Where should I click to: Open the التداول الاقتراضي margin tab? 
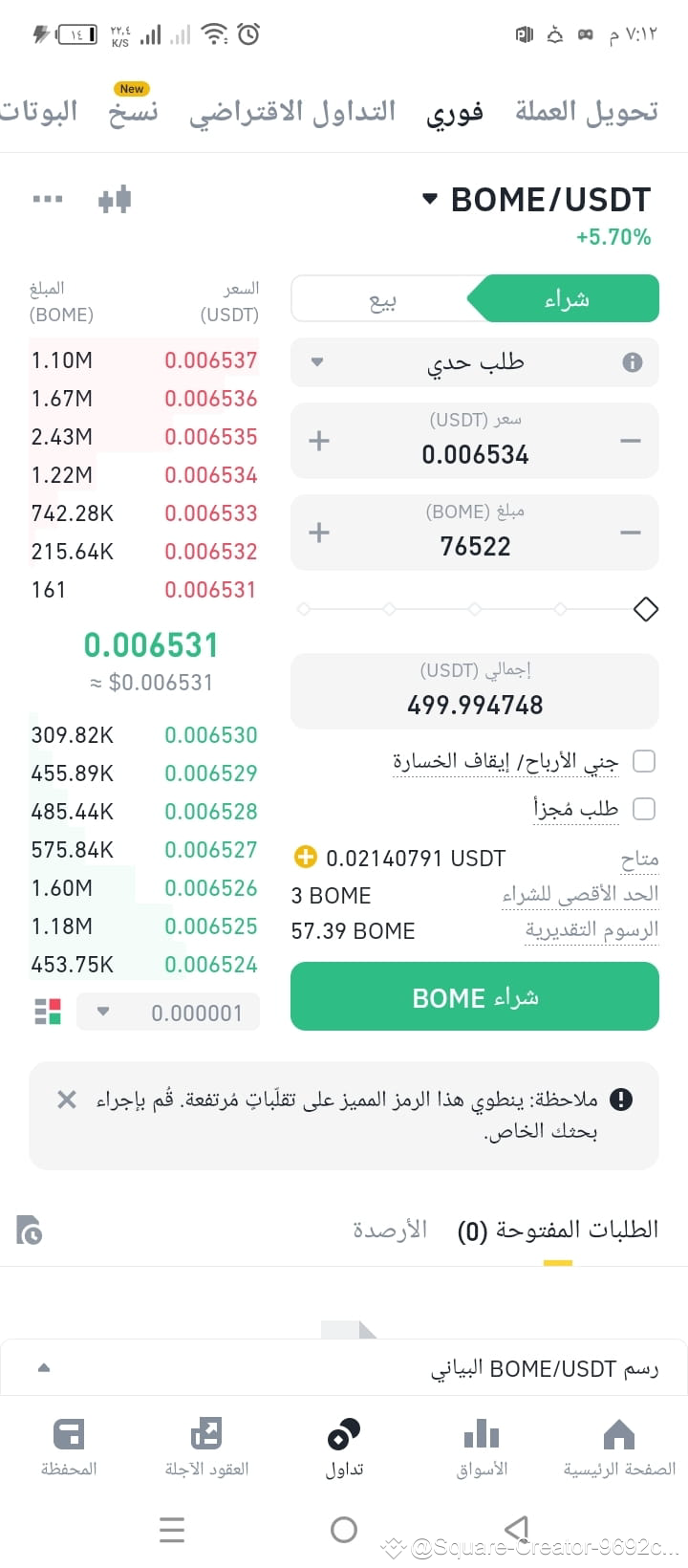point(294,111)
